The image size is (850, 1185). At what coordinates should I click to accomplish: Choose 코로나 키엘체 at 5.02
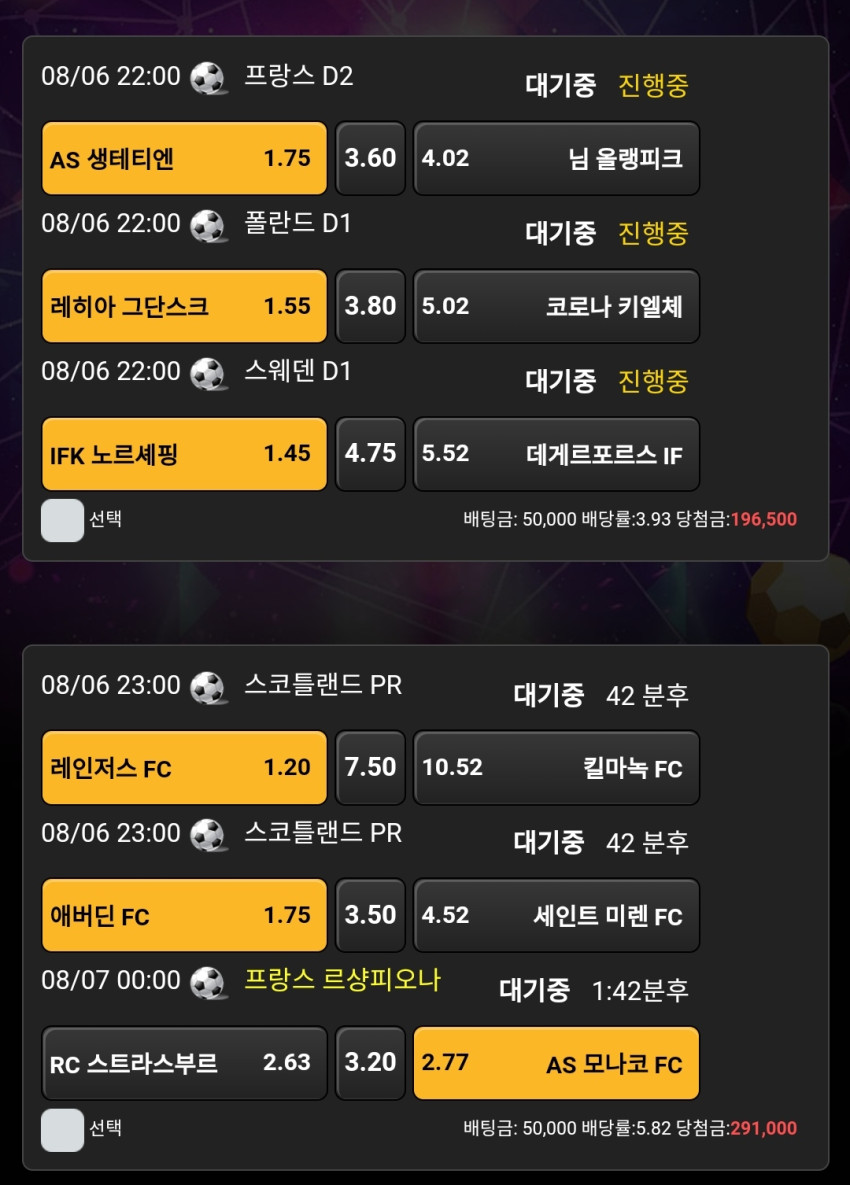click(556, 306)
